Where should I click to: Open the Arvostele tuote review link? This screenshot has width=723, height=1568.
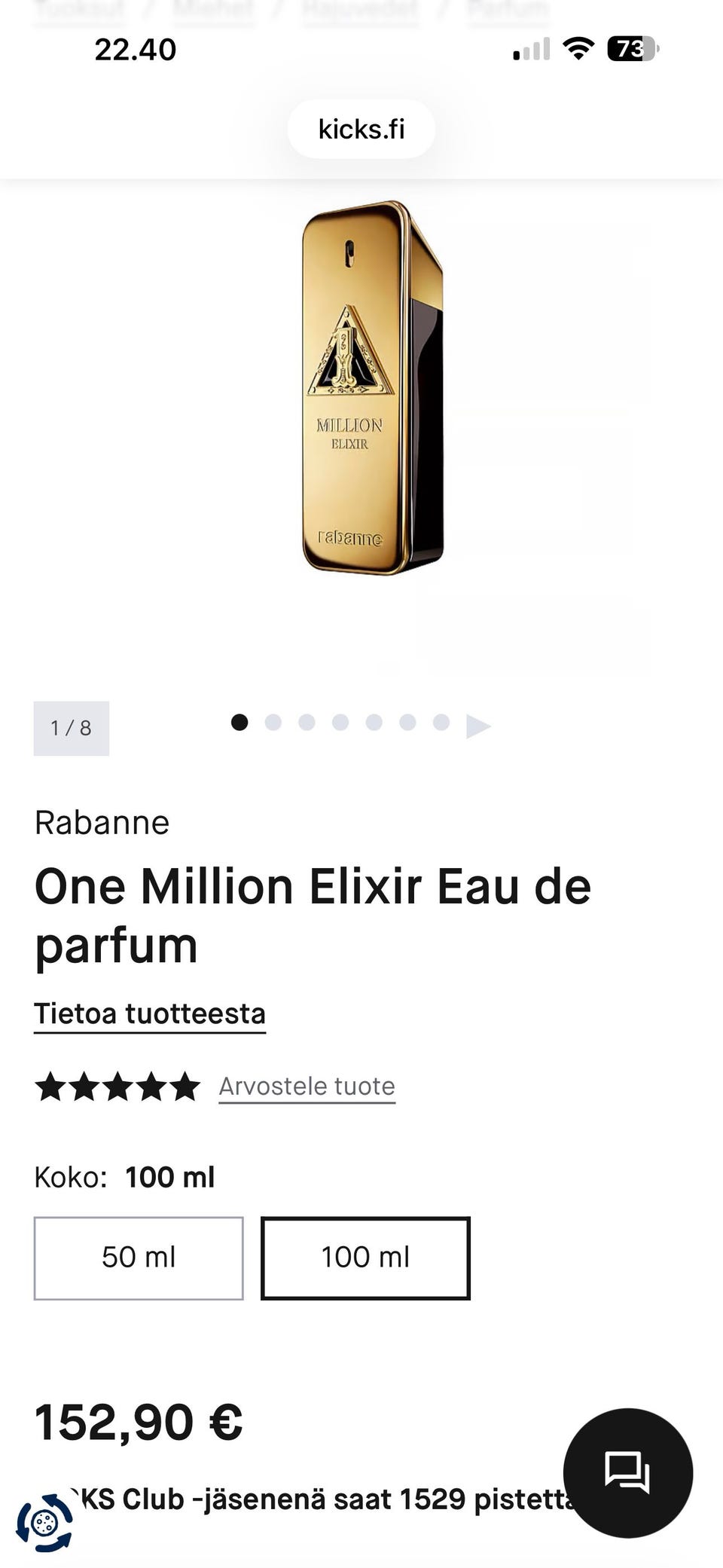[307, 1086]
